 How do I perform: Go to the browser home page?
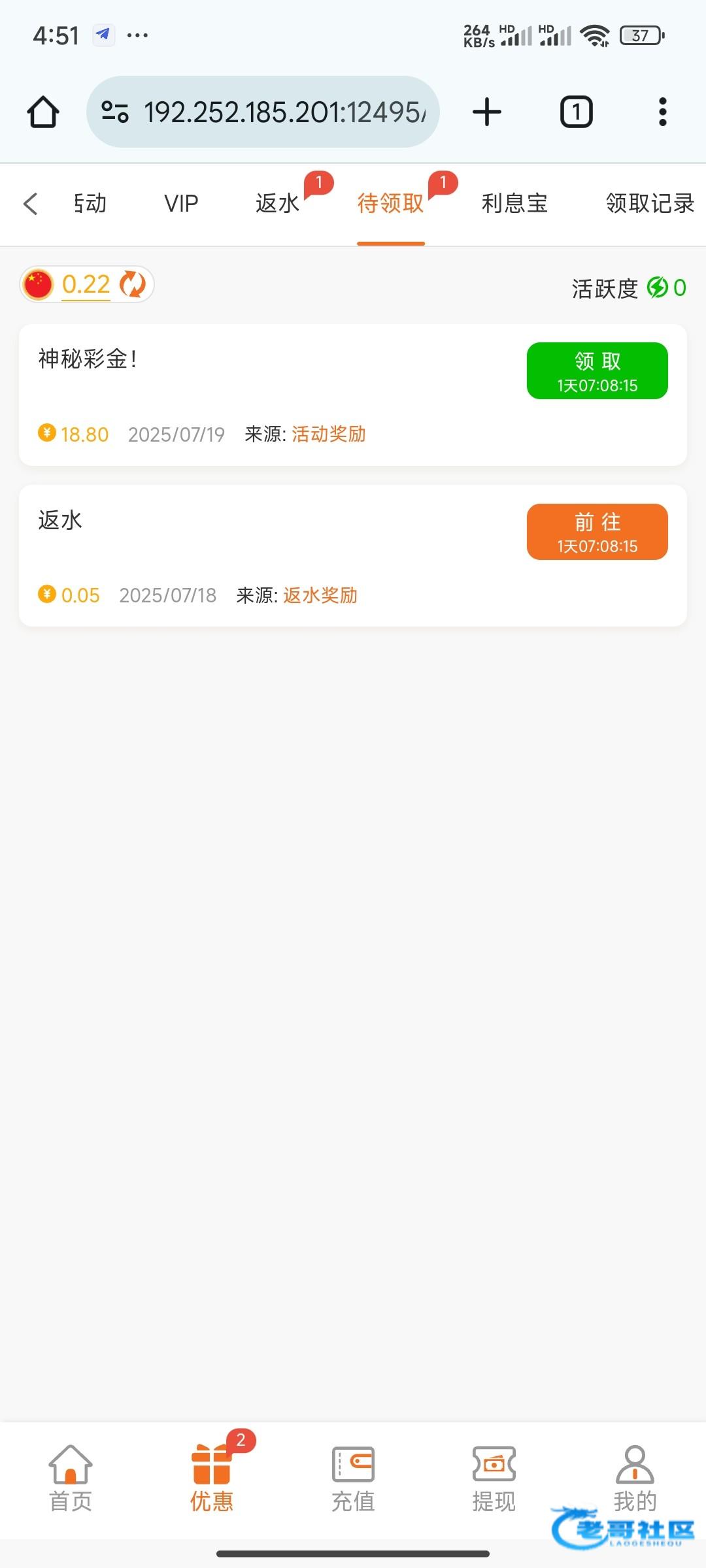click(43, 112)
